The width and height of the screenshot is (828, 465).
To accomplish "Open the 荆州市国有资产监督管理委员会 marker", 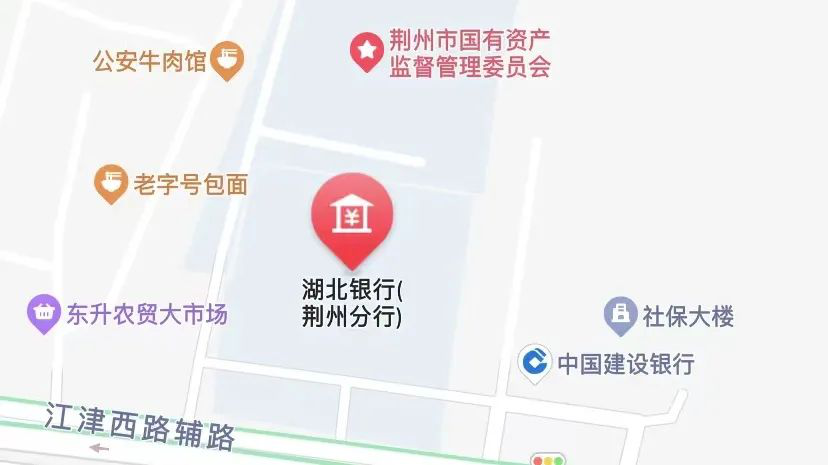I will tap(366, 50).
